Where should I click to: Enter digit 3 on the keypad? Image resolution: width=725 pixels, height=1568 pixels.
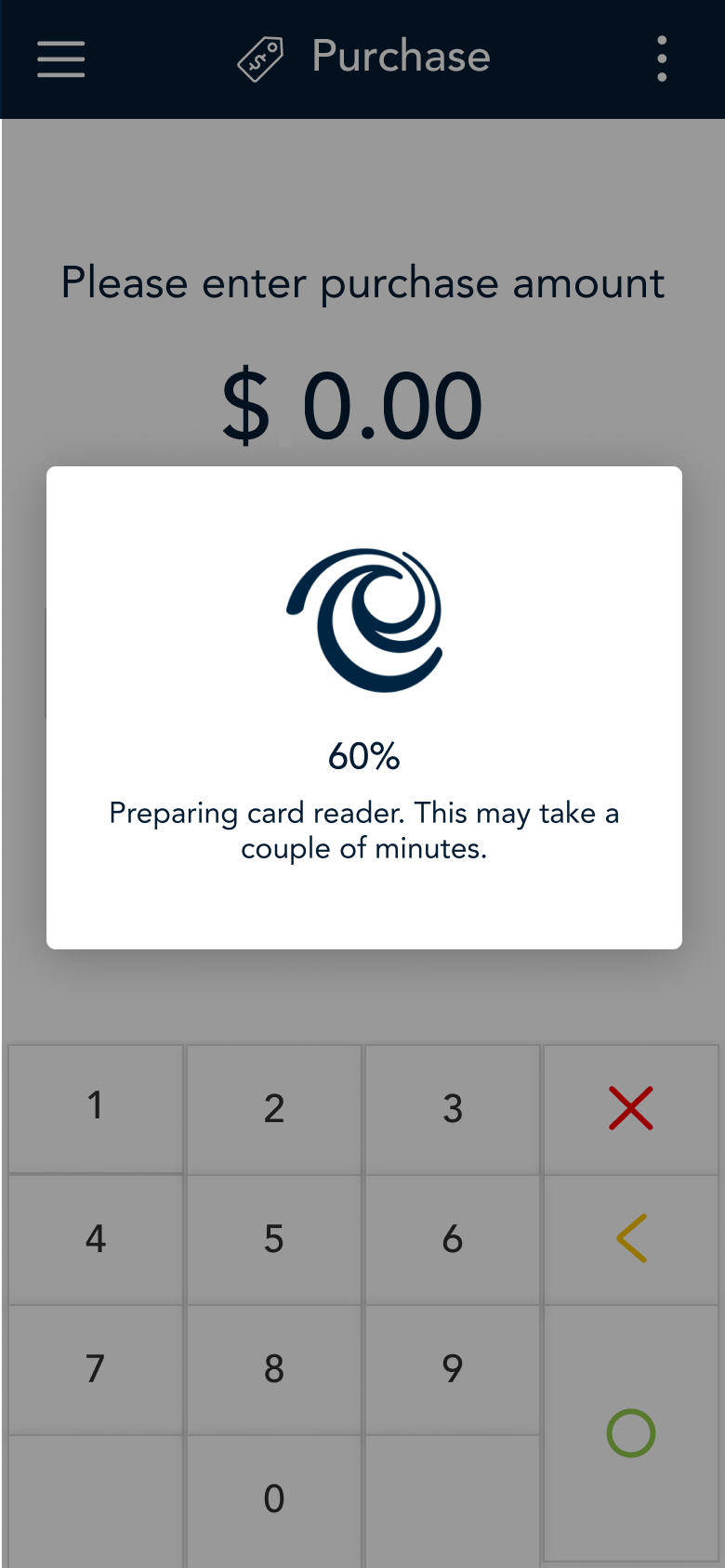coord(453,1108)
